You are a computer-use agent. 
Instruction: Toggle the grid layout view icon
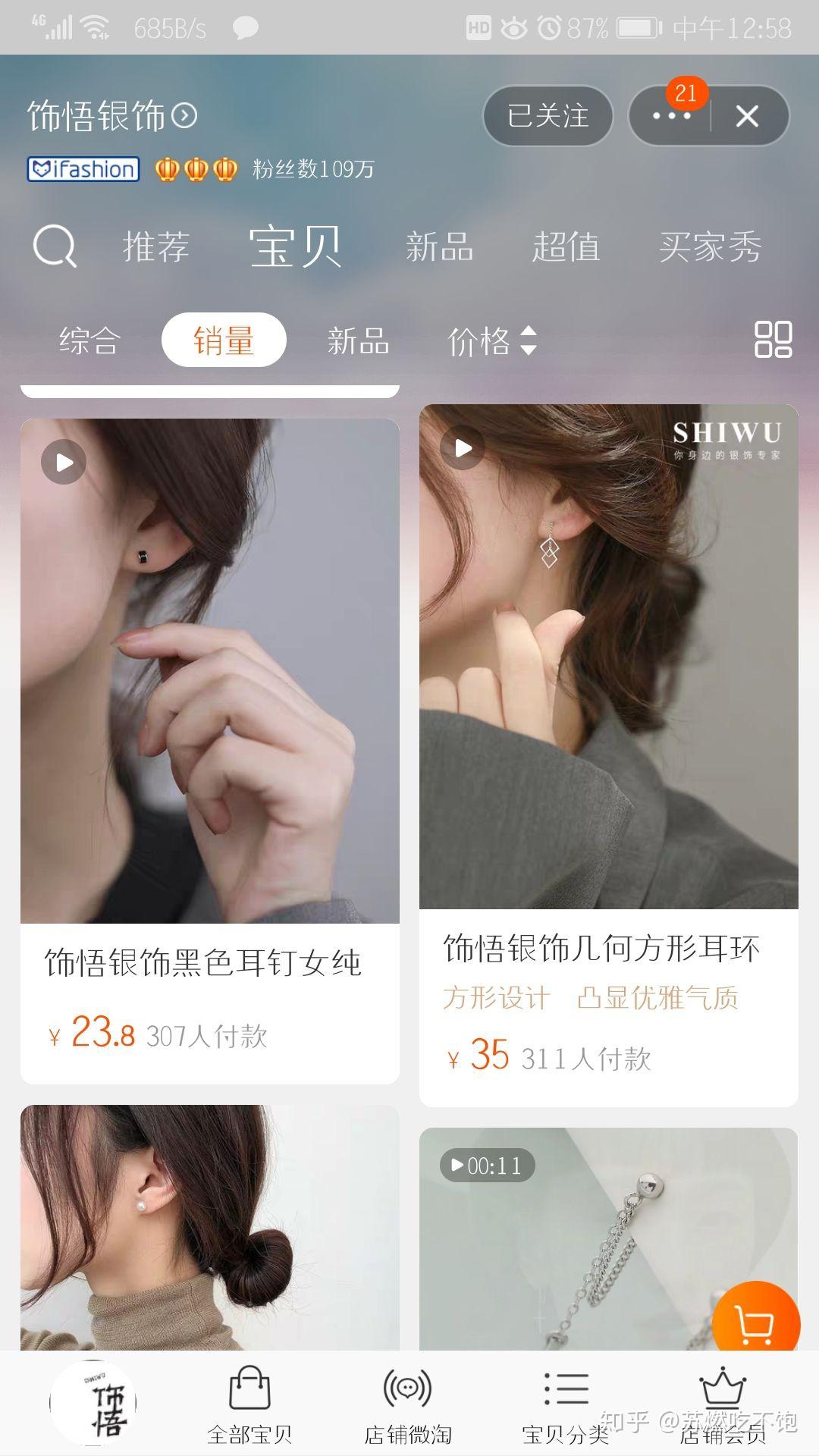point(773,339)
